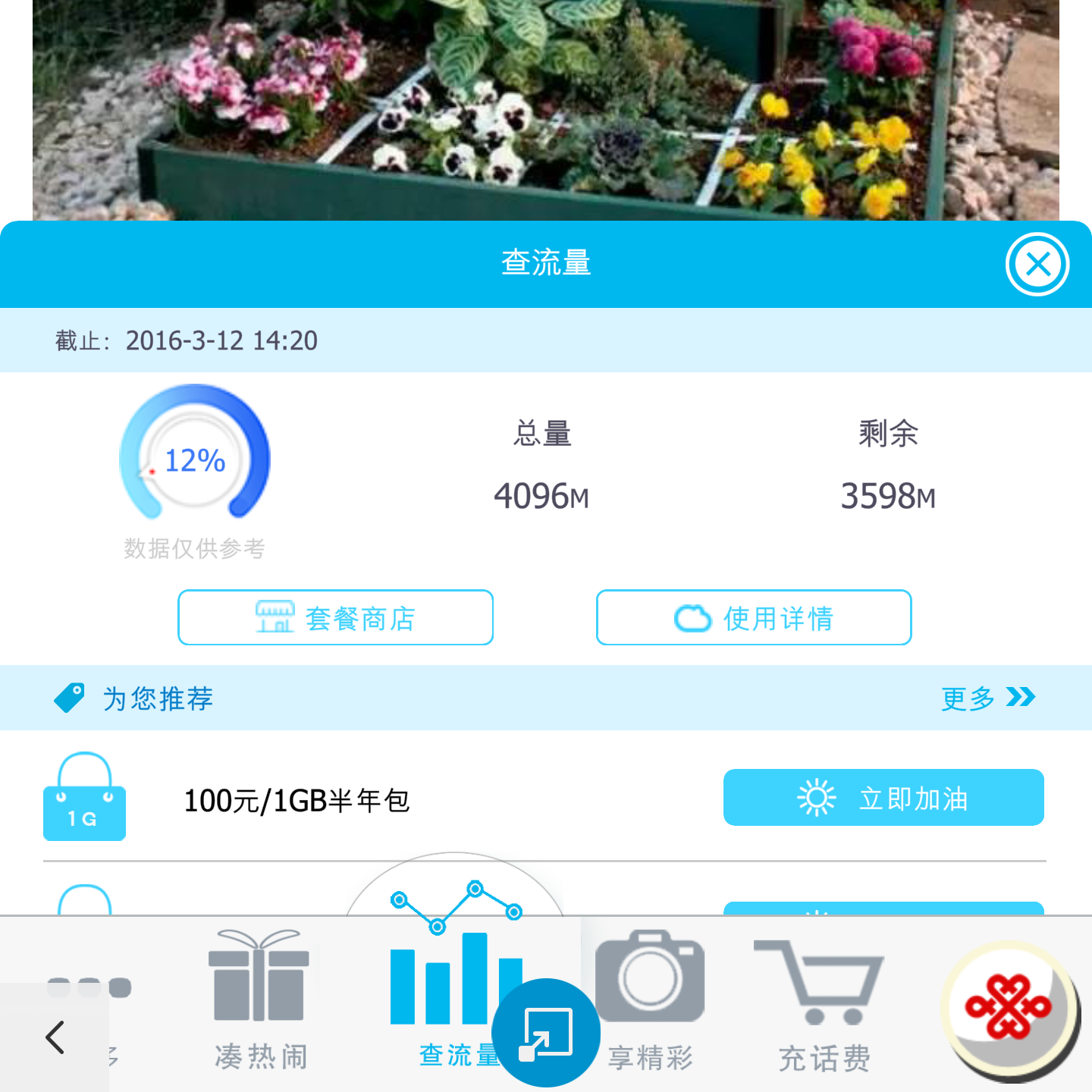This screenshot has width=1092, height=1092.
Task: Tap 立即加油 for the 100元/1GB半年包
Action: (883, 798)
